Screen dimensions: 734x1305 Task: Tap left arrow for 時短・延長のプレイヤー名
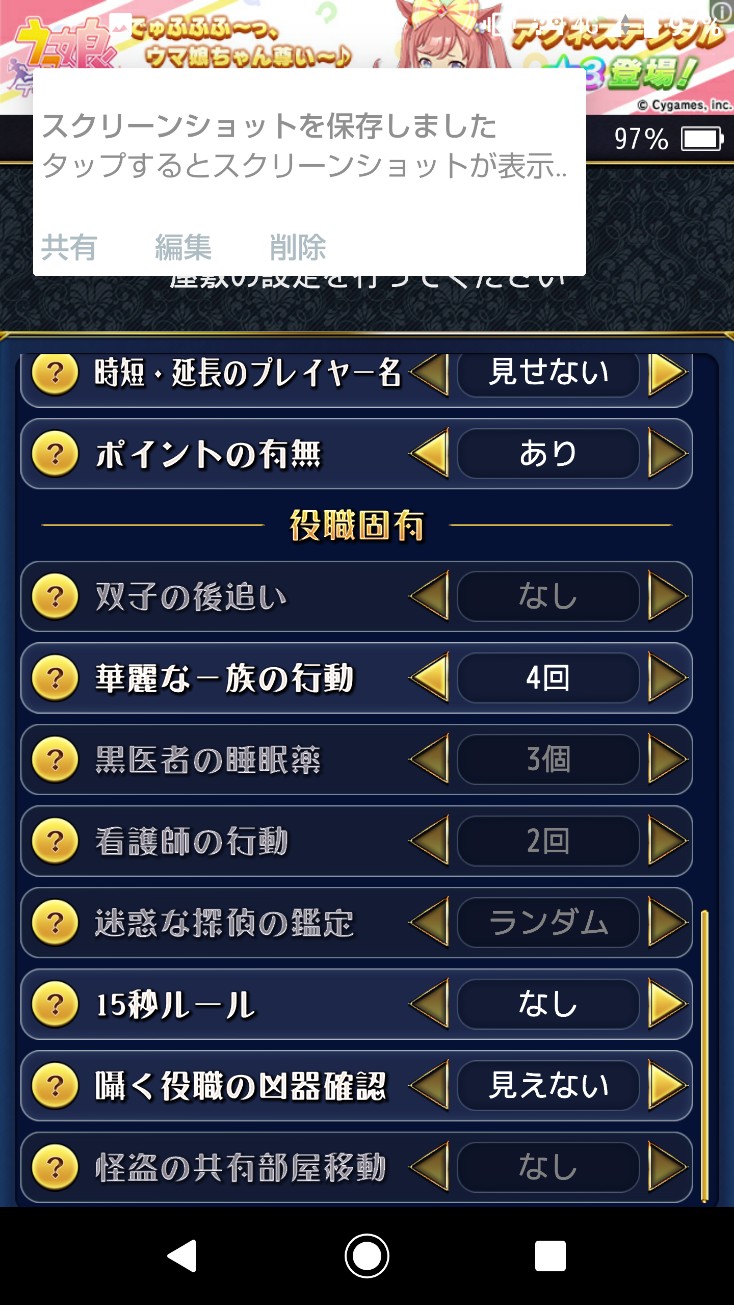pos(430,373)
